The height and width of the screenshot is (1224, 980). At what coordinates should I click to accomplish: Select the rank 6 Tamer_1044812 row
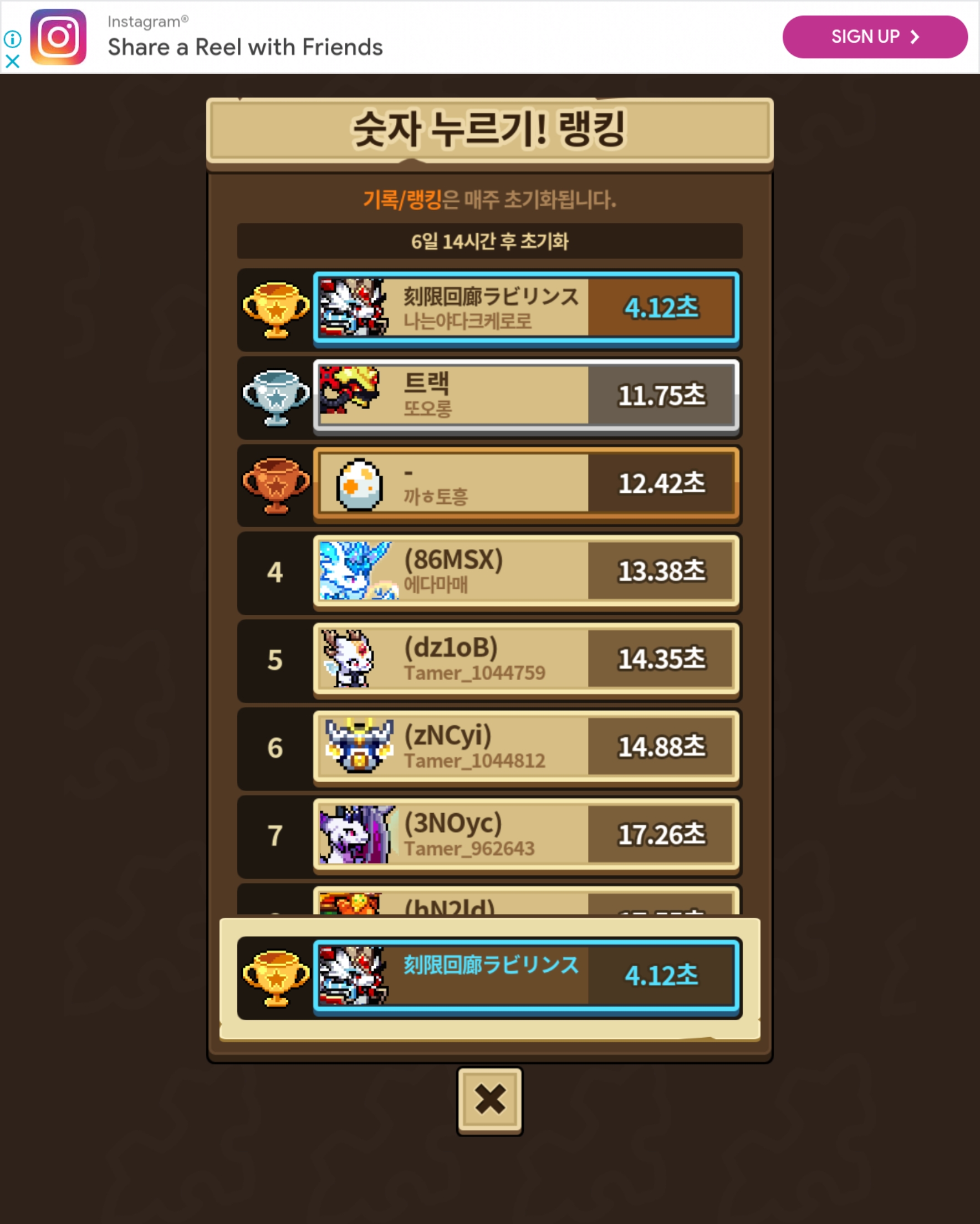pos(525,747)
